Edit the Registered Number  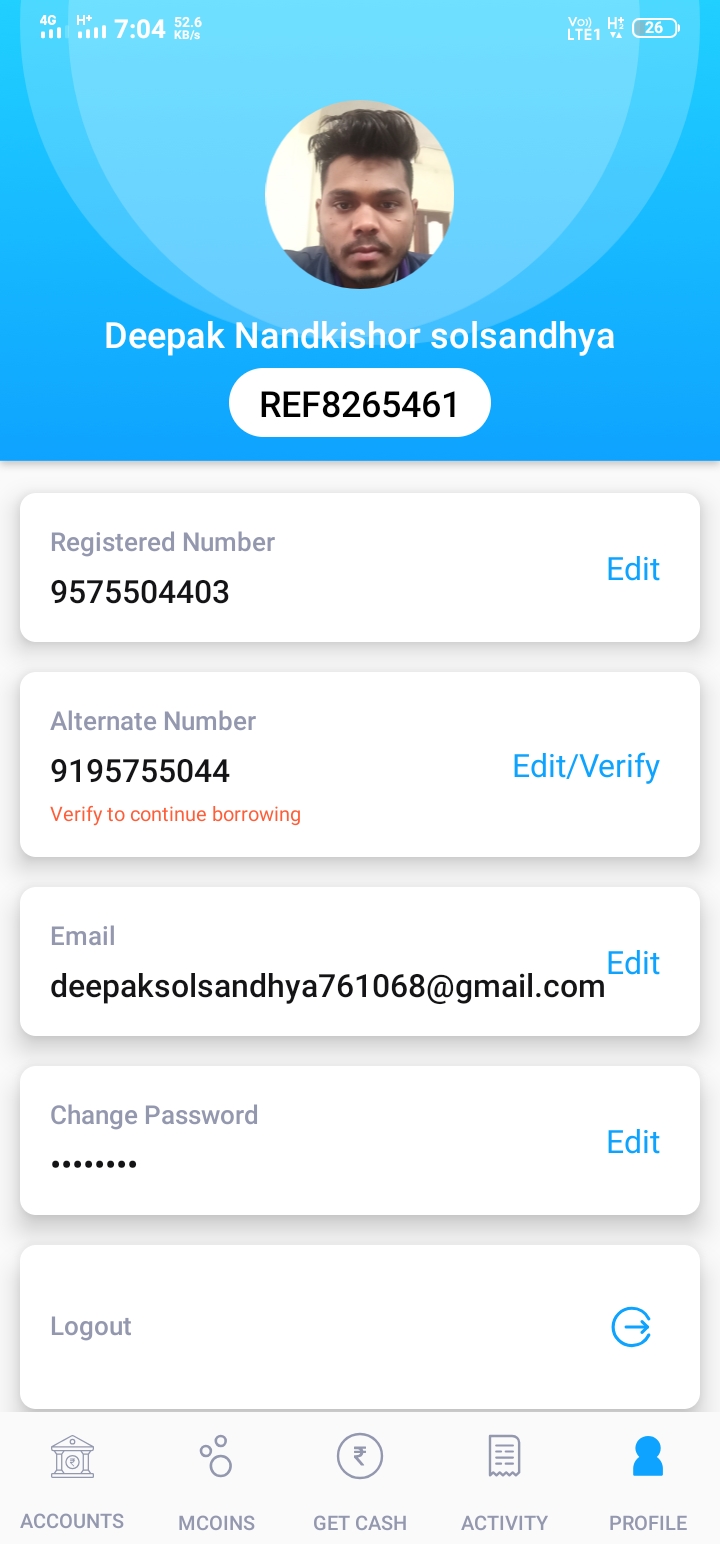coord(633,569)
